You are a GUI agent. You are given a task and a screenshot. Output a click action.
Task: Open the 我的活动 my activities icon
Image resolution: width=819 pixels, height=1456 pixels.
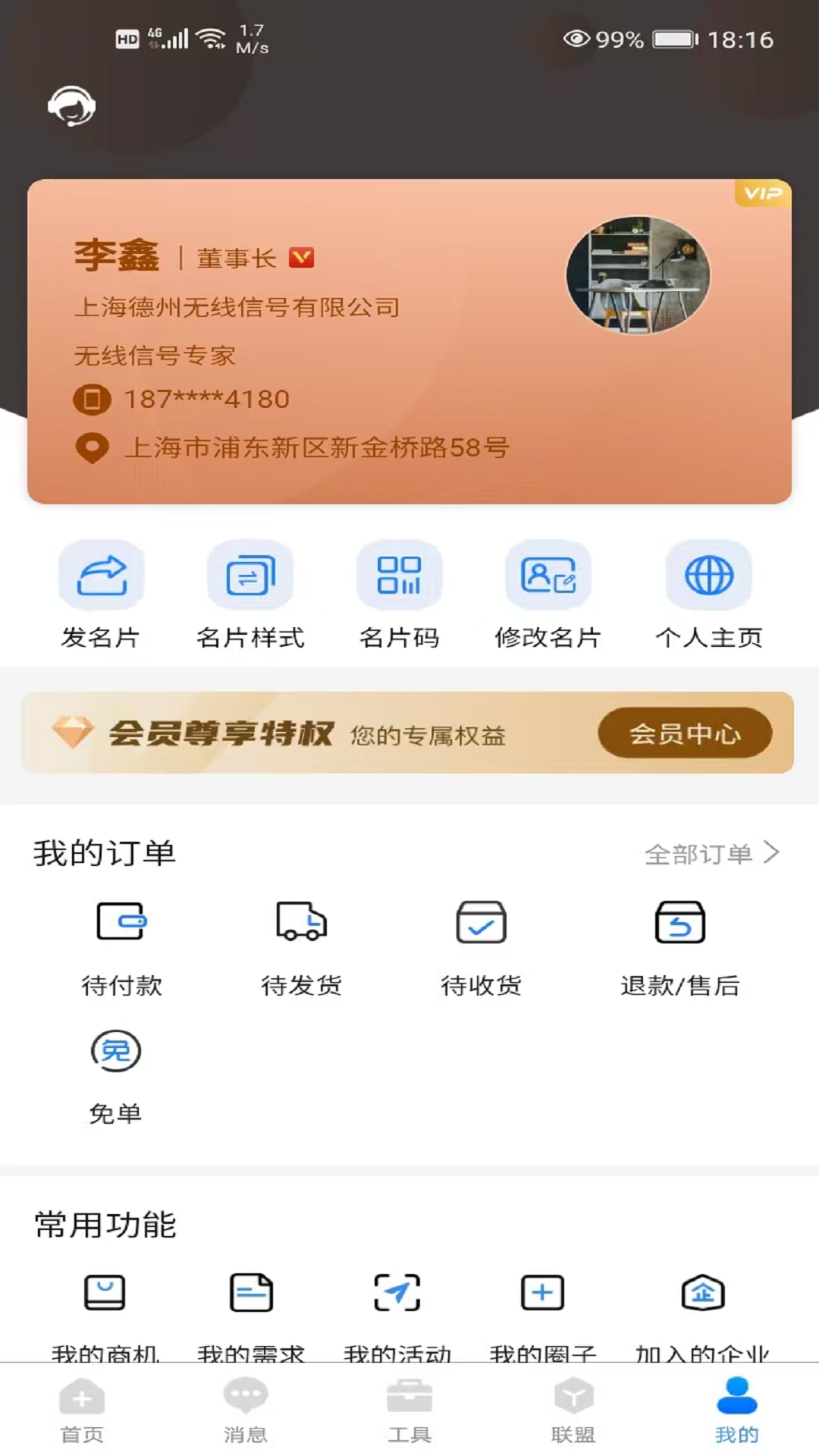397,1293
